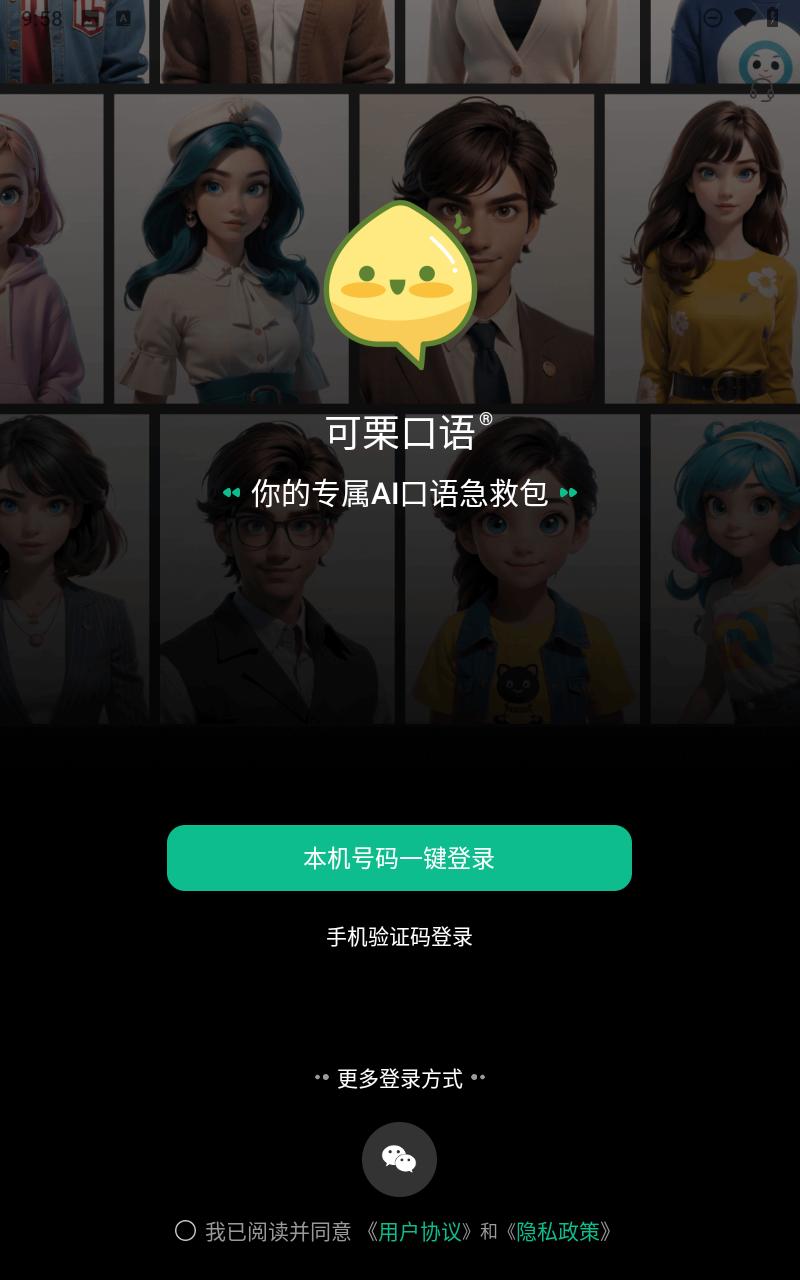Screen dimensions: 800x1280
Task: Tap the WeChat login icon
Action: pyautogui.click(x=400, y=1158)
